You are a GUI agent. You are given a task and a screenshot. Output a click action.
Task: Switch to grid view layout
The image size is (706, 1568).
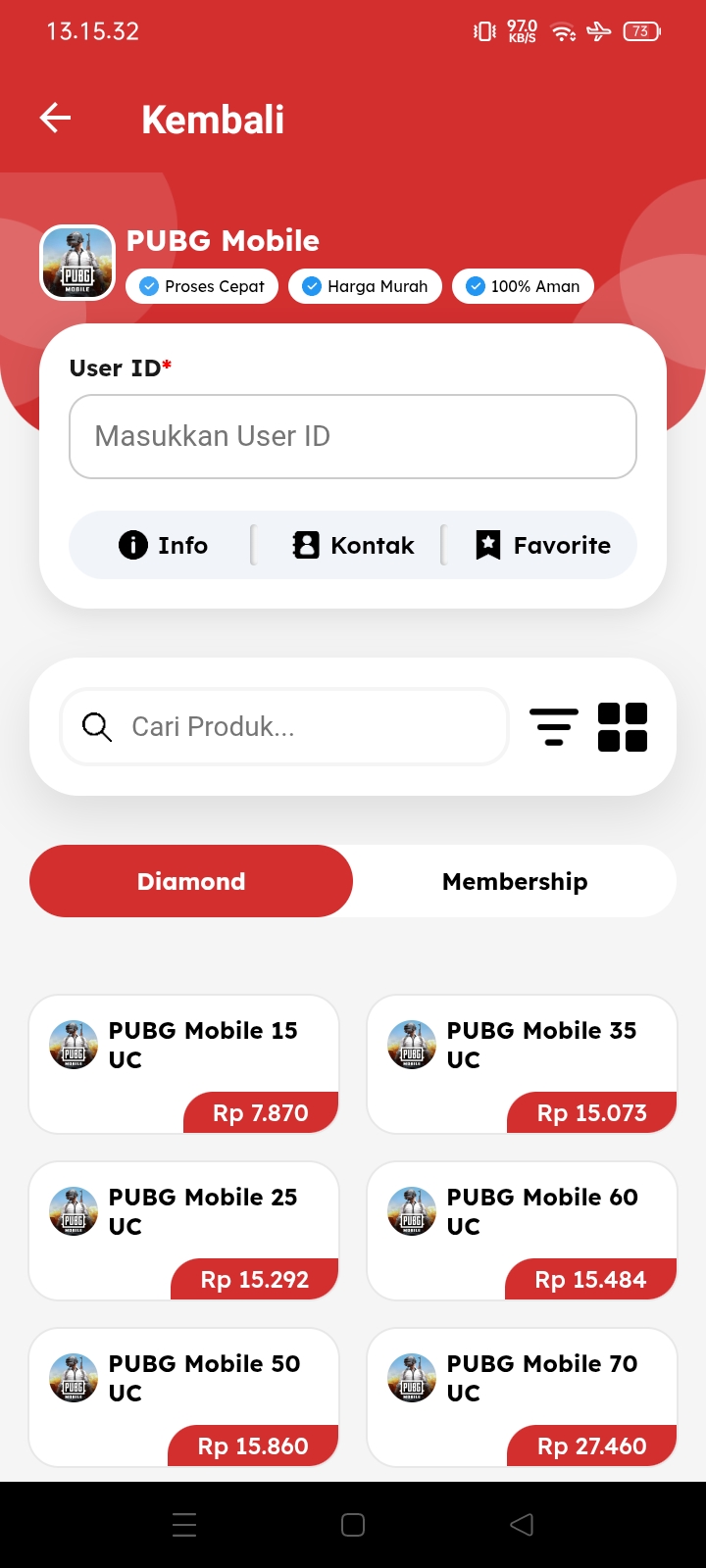pos(623,727)
